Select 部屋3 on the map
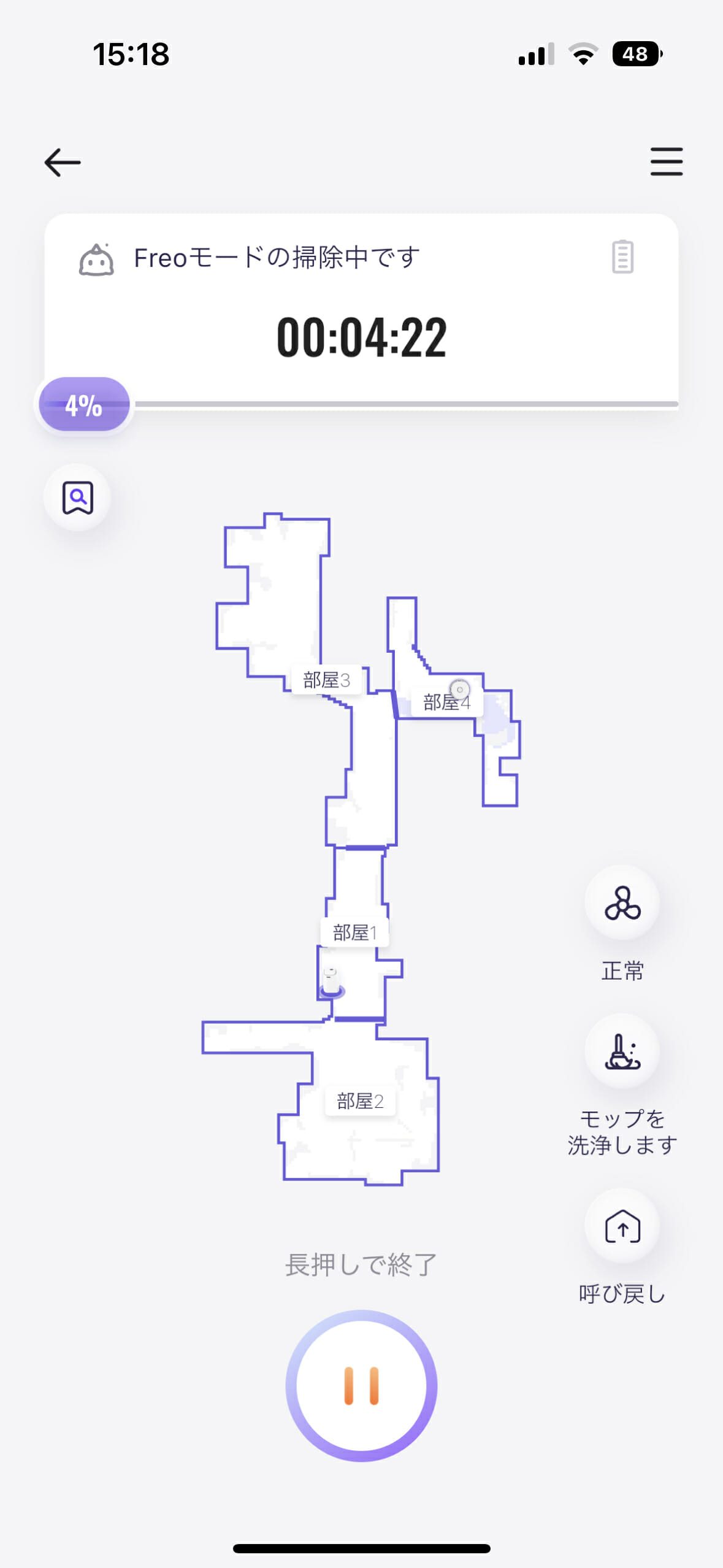The width and height of the screenshot is (723, 1568). click(326, 680)
